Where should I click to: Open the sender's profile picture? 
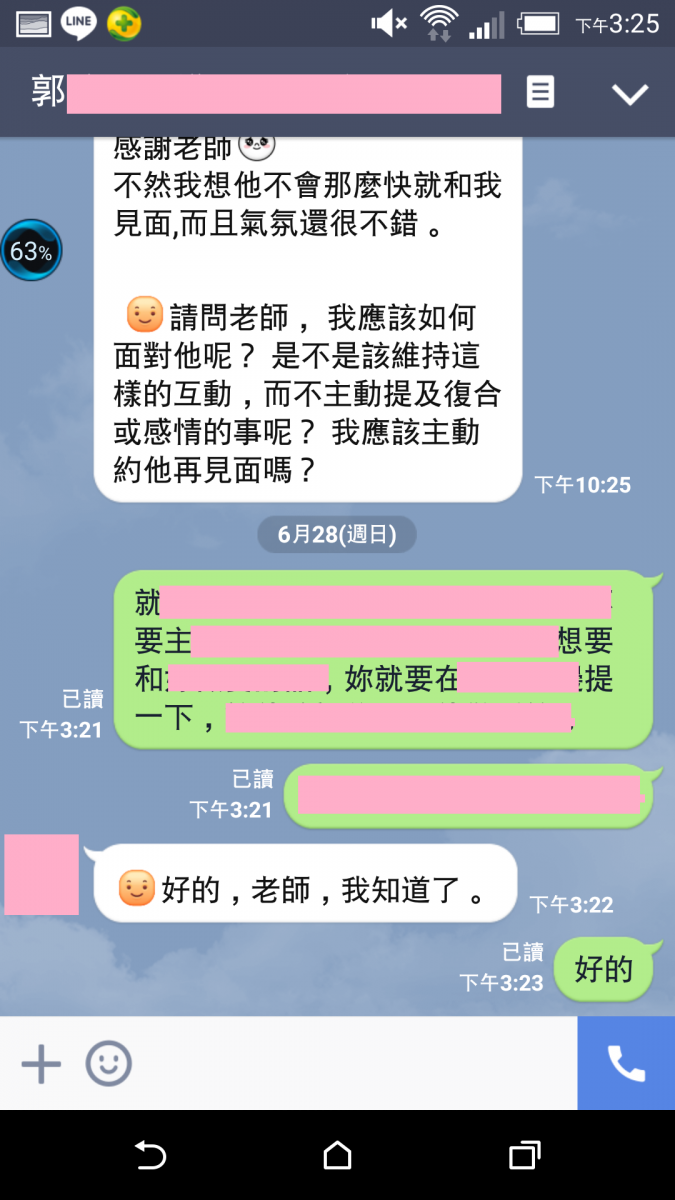[x=41, y=874]
